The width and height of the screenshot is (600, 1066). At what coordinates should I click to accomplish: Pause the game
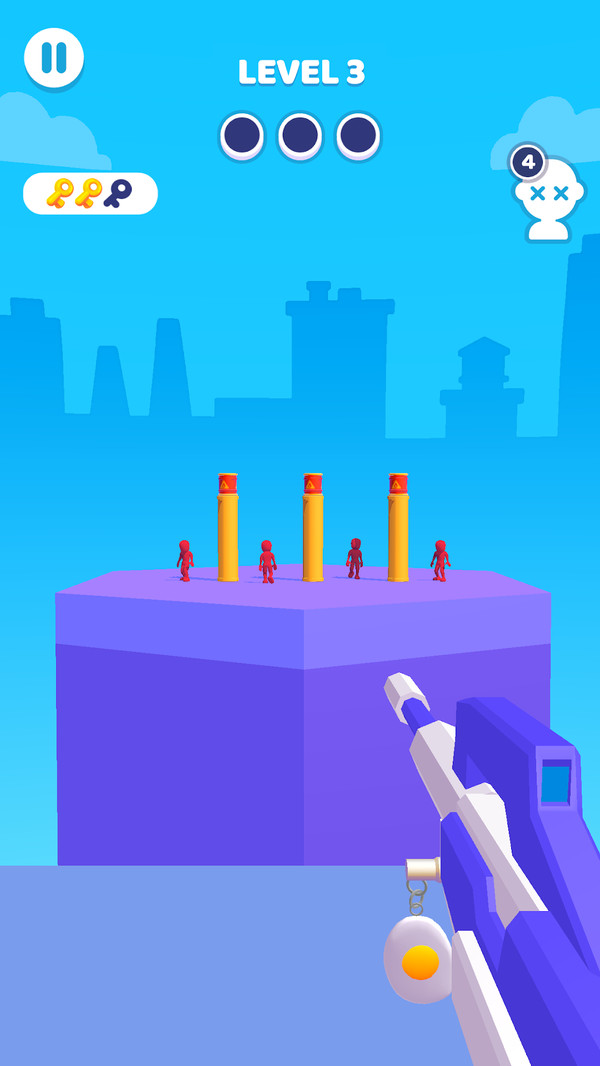[54, 57]
